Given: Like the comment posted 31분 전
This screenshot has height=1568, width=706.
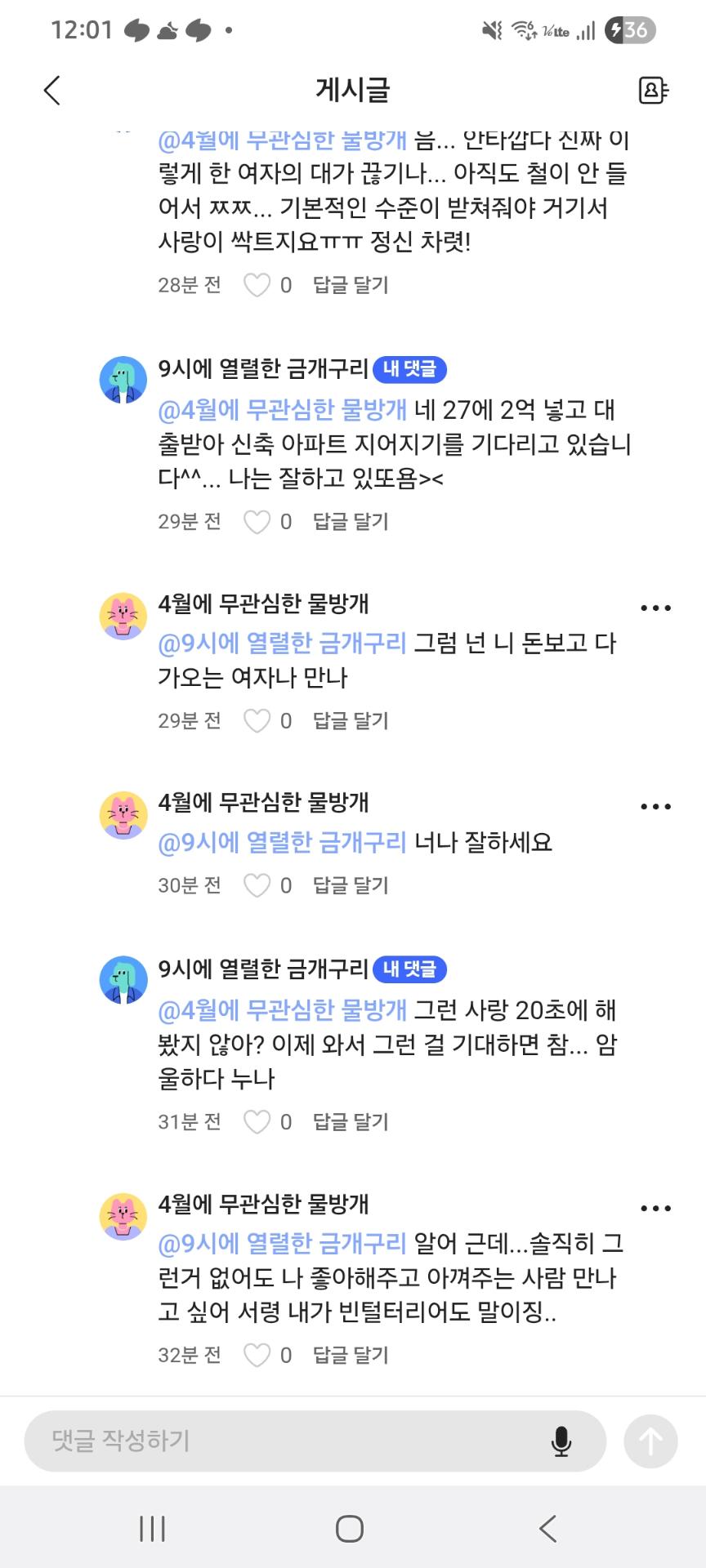Looking at the screenshot, I should [x=257, y=1122].
